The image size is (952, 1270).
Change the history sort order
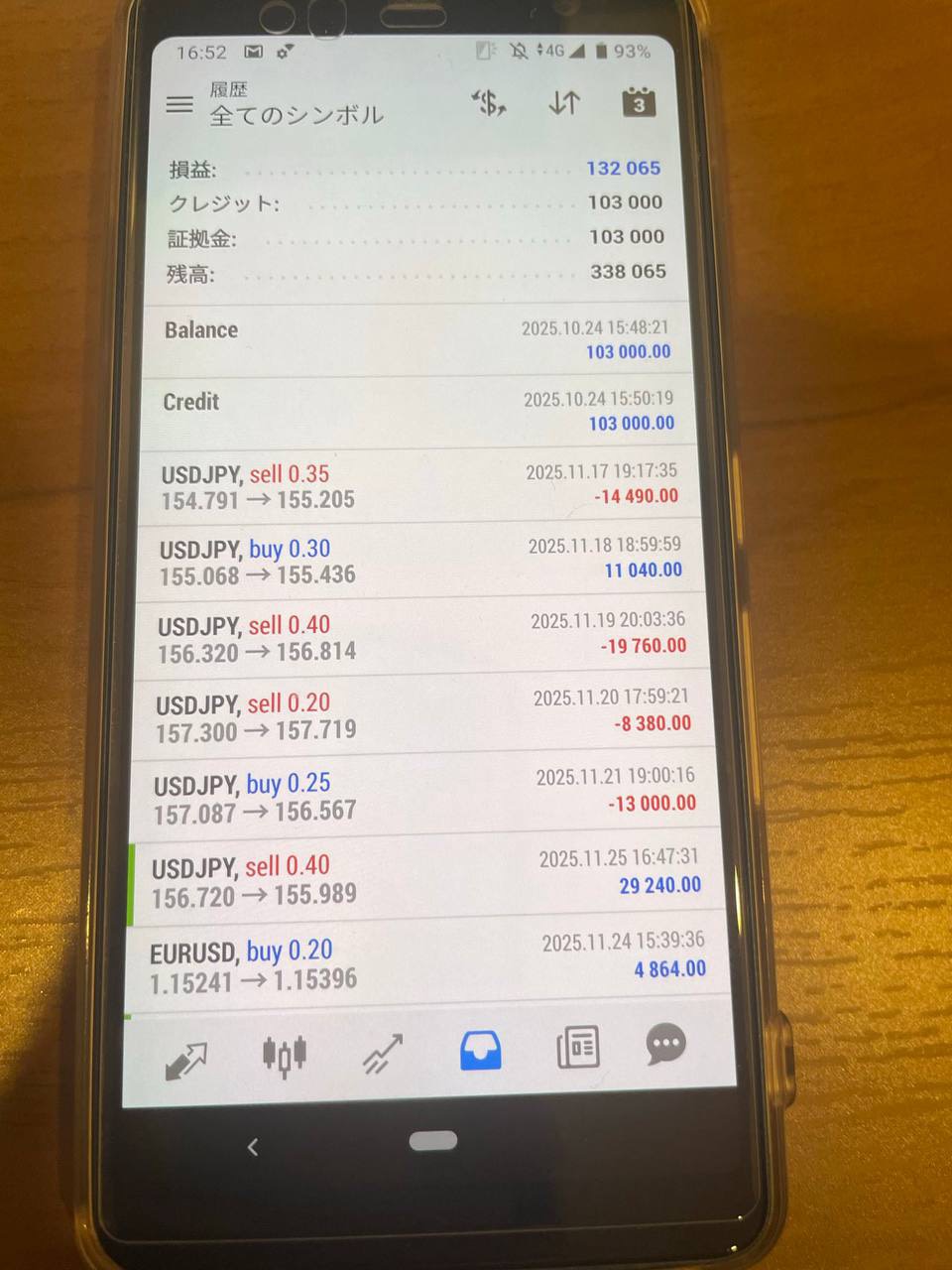coord(564,103)
